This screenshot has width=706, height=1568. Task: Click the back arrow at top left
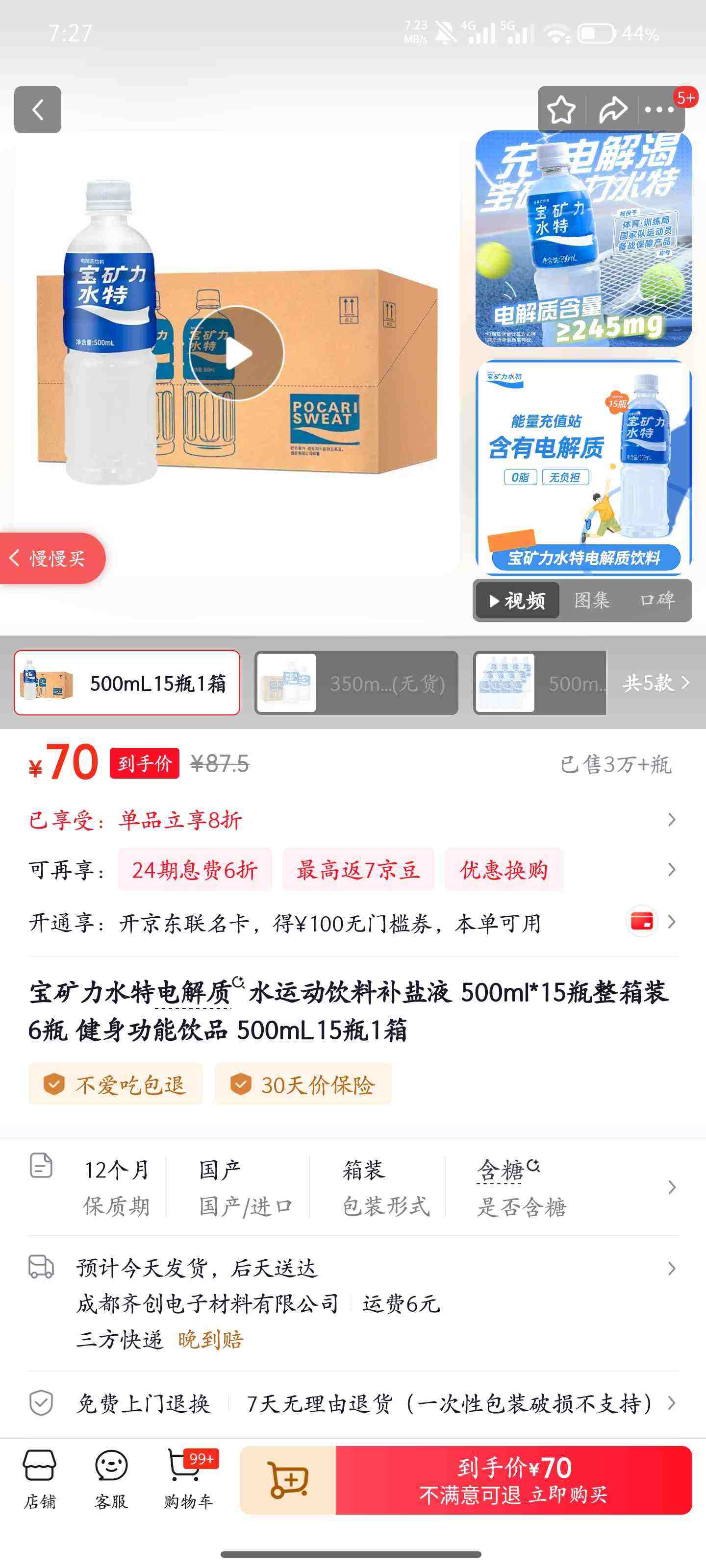38,110
